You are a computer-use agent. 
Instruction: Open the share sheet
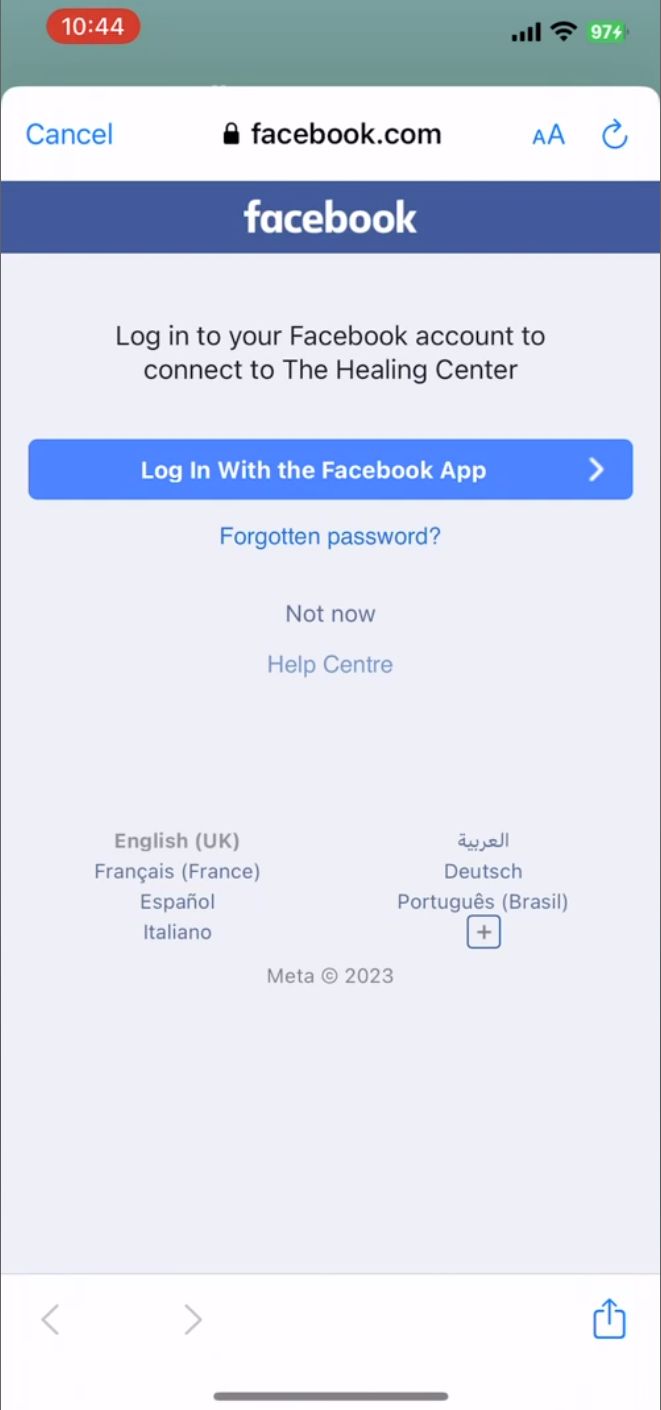[x=609, y=1319]
